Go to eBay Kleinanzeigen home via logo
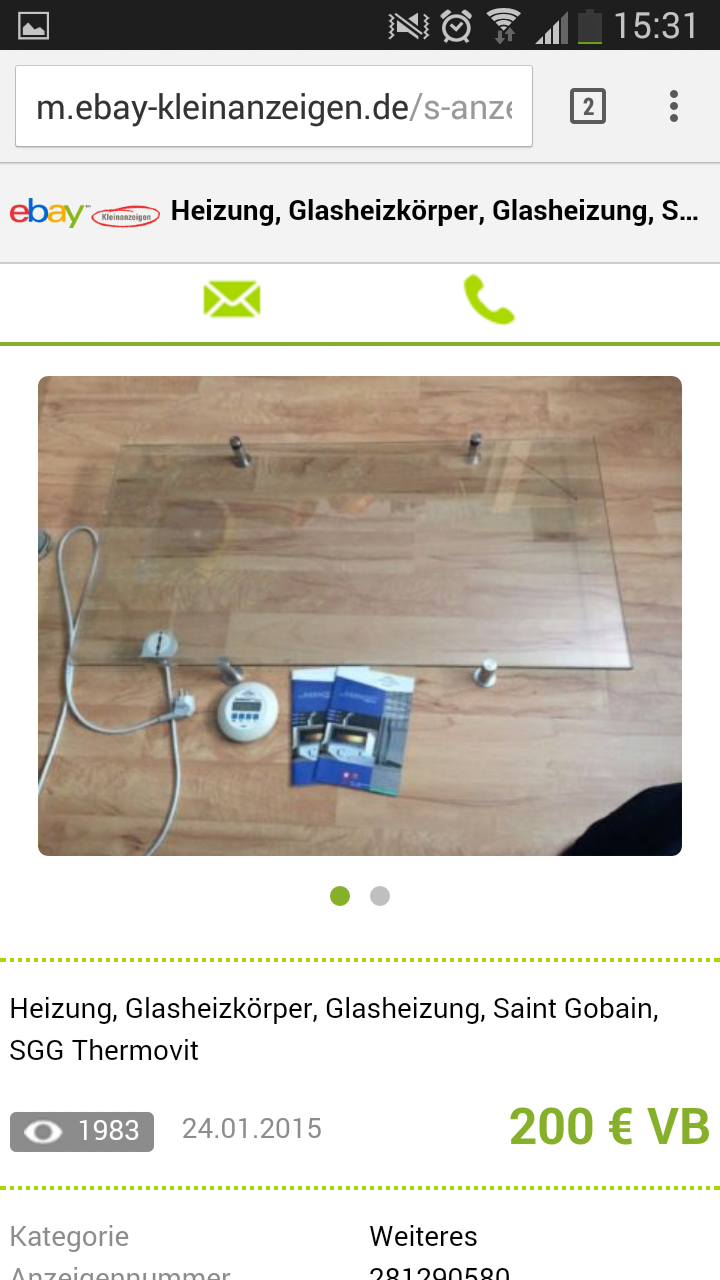Screen dimensions: 720x1280 coord(84,212)
